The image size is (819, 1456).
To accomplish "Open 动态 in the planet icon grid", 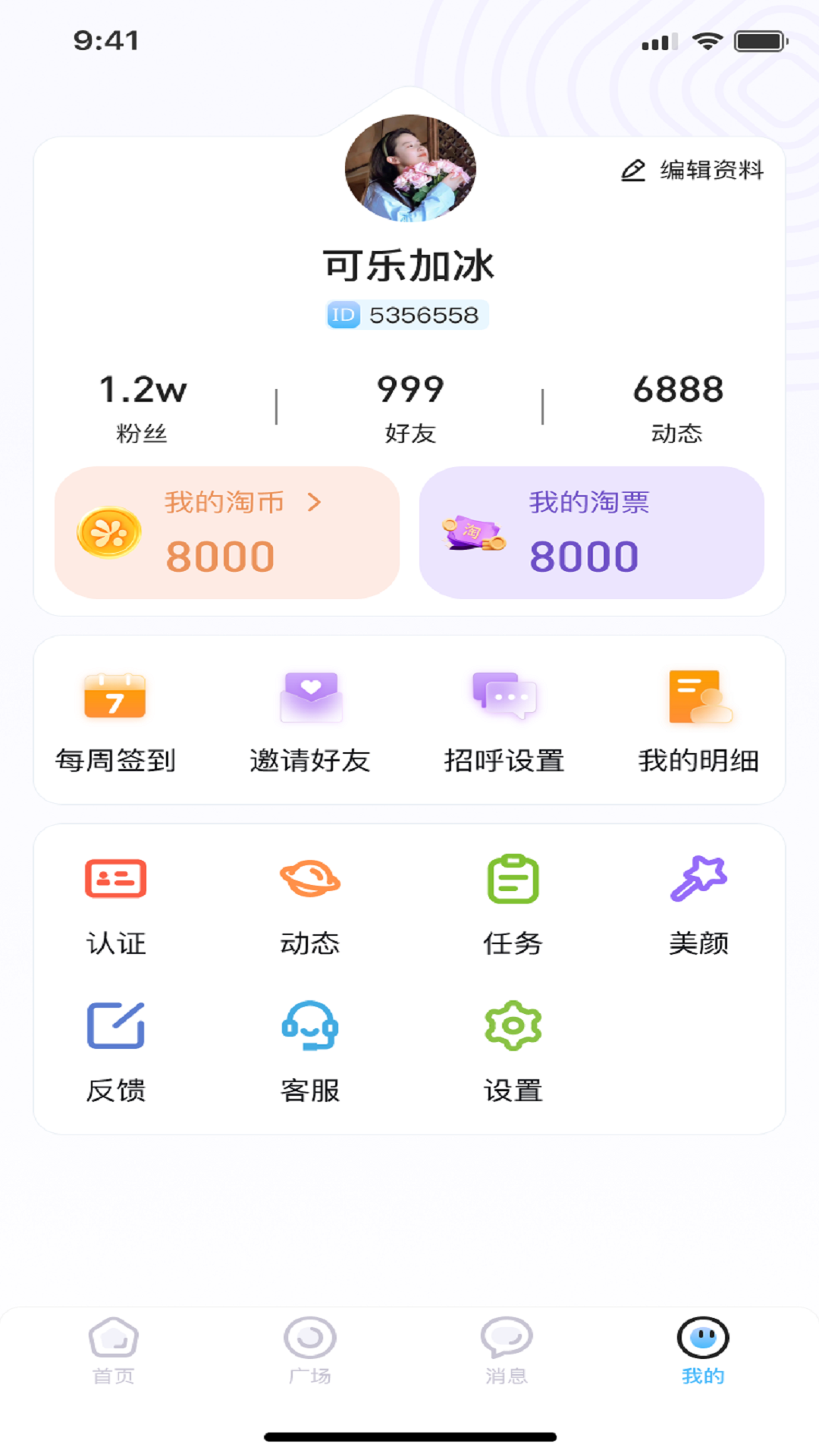I will (x=310, y=905).
